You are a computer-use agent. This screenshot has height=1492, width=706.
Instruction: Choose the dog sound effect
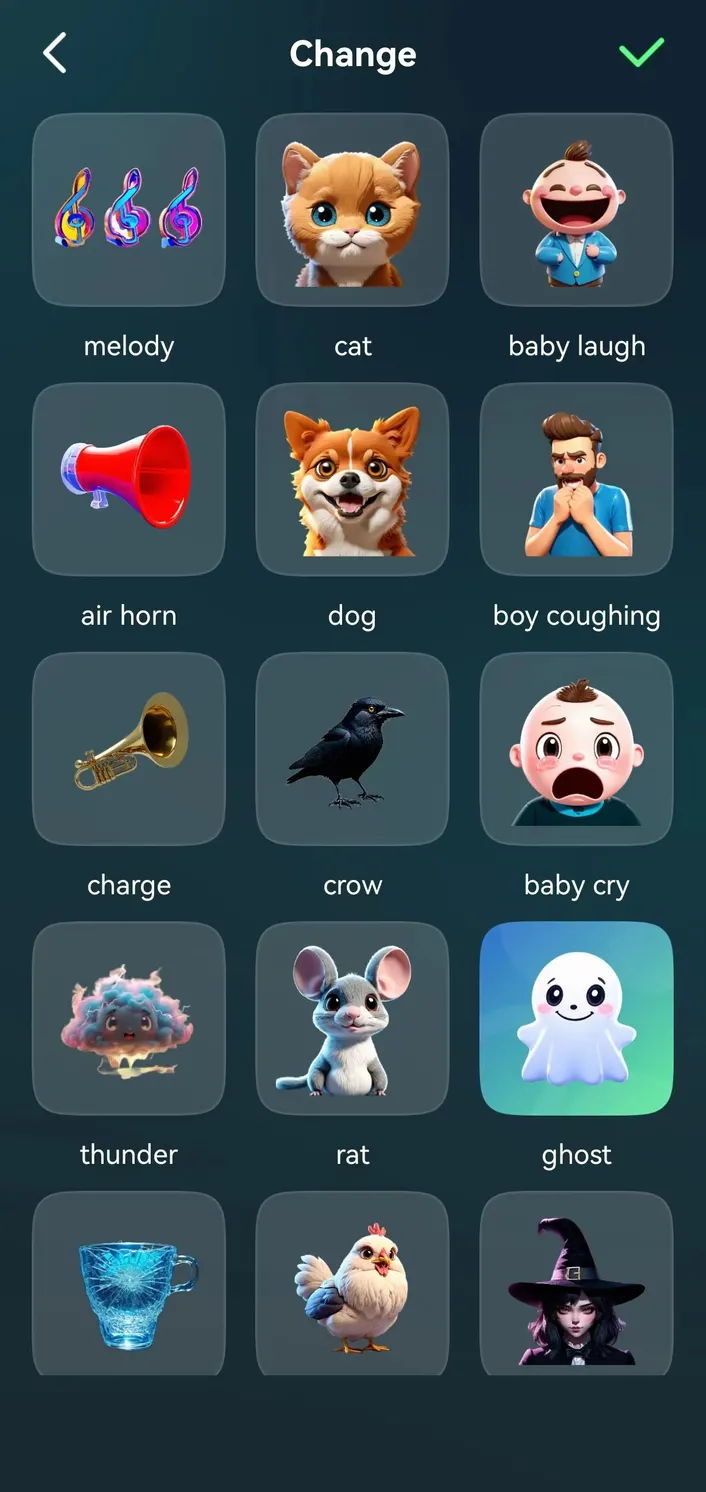[352, 479]
